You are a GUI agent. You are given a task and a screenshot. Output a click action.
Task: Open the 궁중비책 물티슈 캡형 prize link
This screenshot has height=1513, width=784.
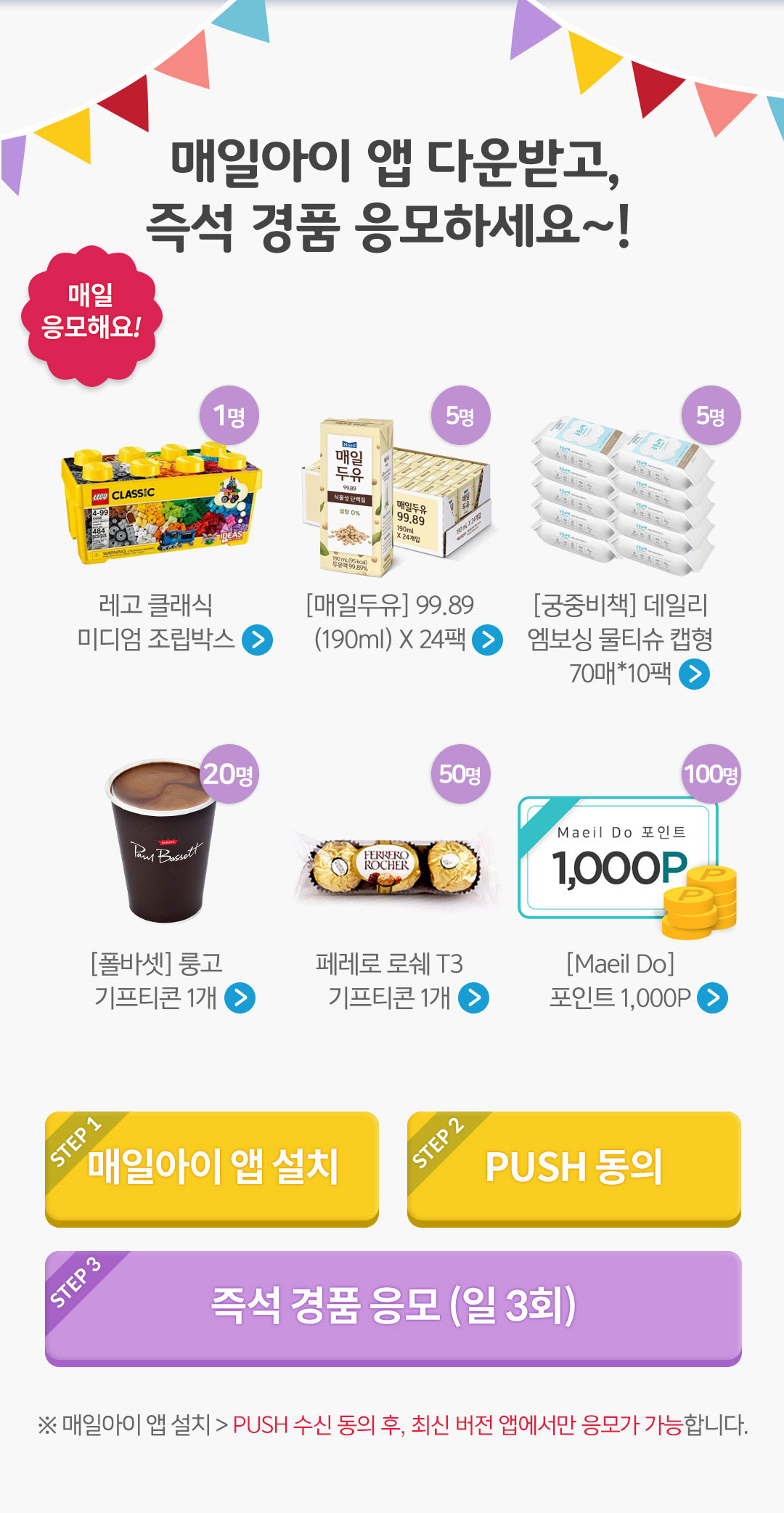[x=694, y=674]
